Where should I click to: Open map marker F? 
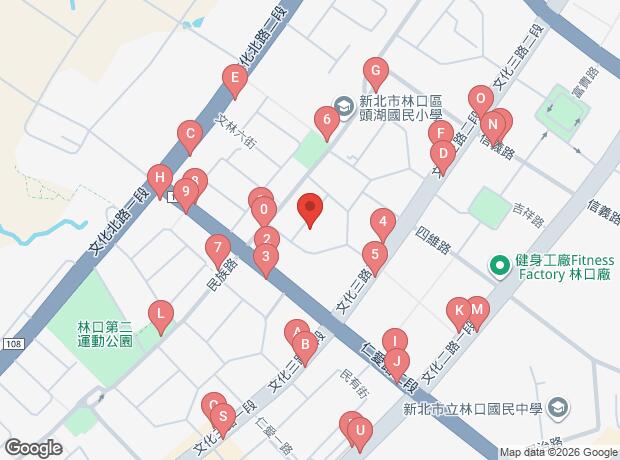pos(437,133)
